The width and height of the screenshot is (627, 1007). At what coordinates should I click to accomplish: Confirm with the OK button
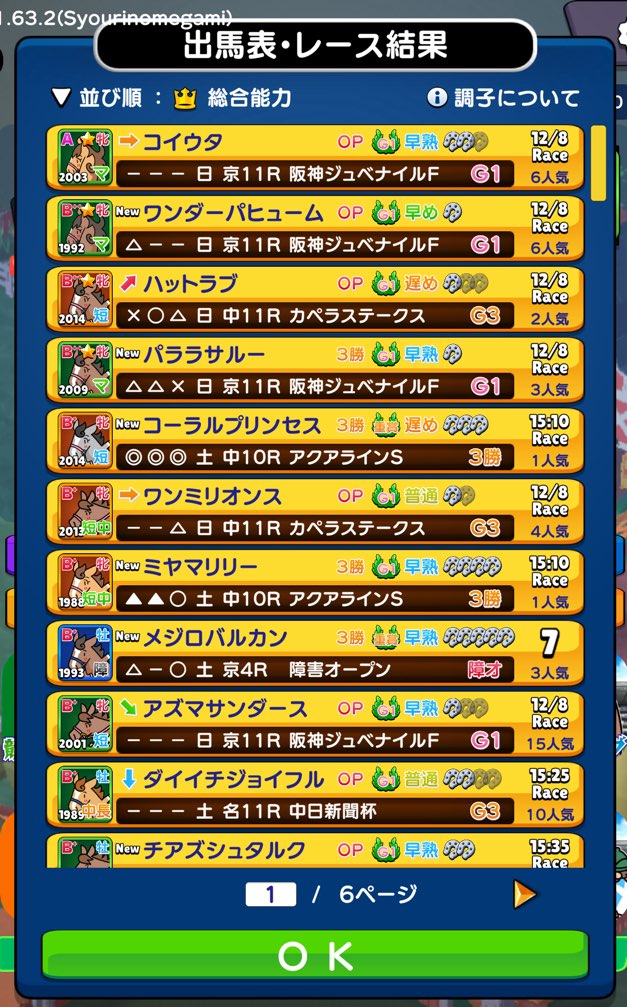pos(315,955)
